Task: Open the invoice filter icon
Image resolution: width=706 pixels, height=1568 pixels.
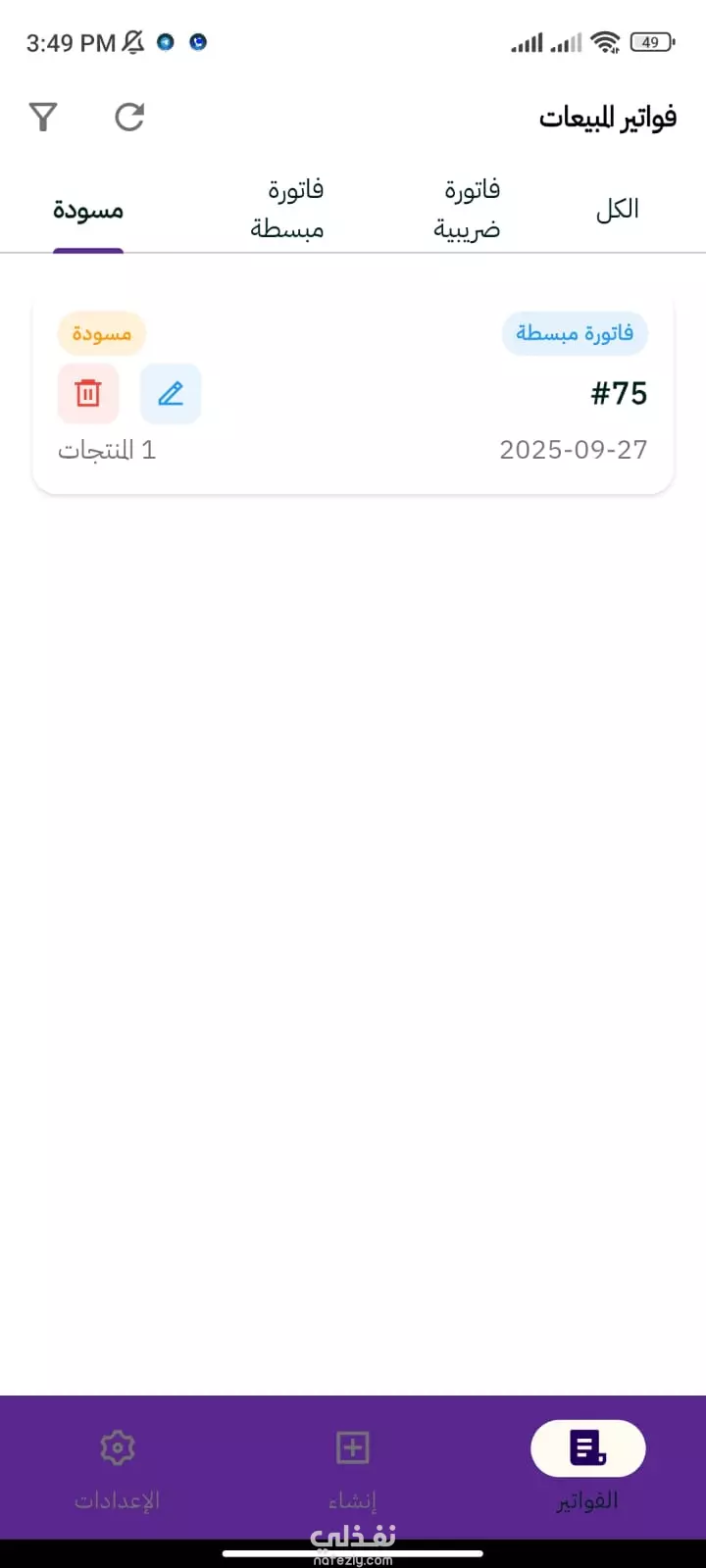Action: pos(43,117)
